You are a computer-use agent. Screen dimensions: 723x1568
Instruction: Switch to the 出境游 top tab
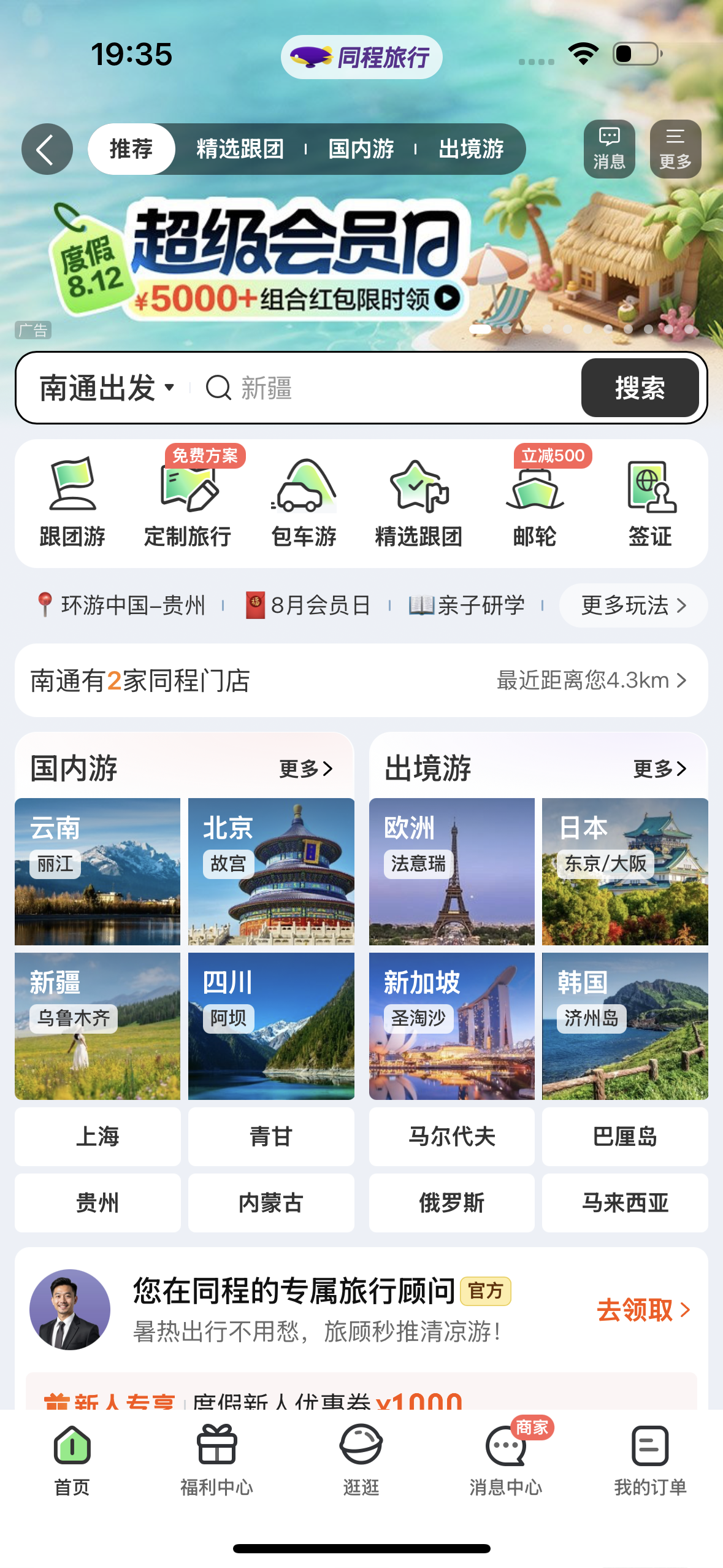(471, 149)
